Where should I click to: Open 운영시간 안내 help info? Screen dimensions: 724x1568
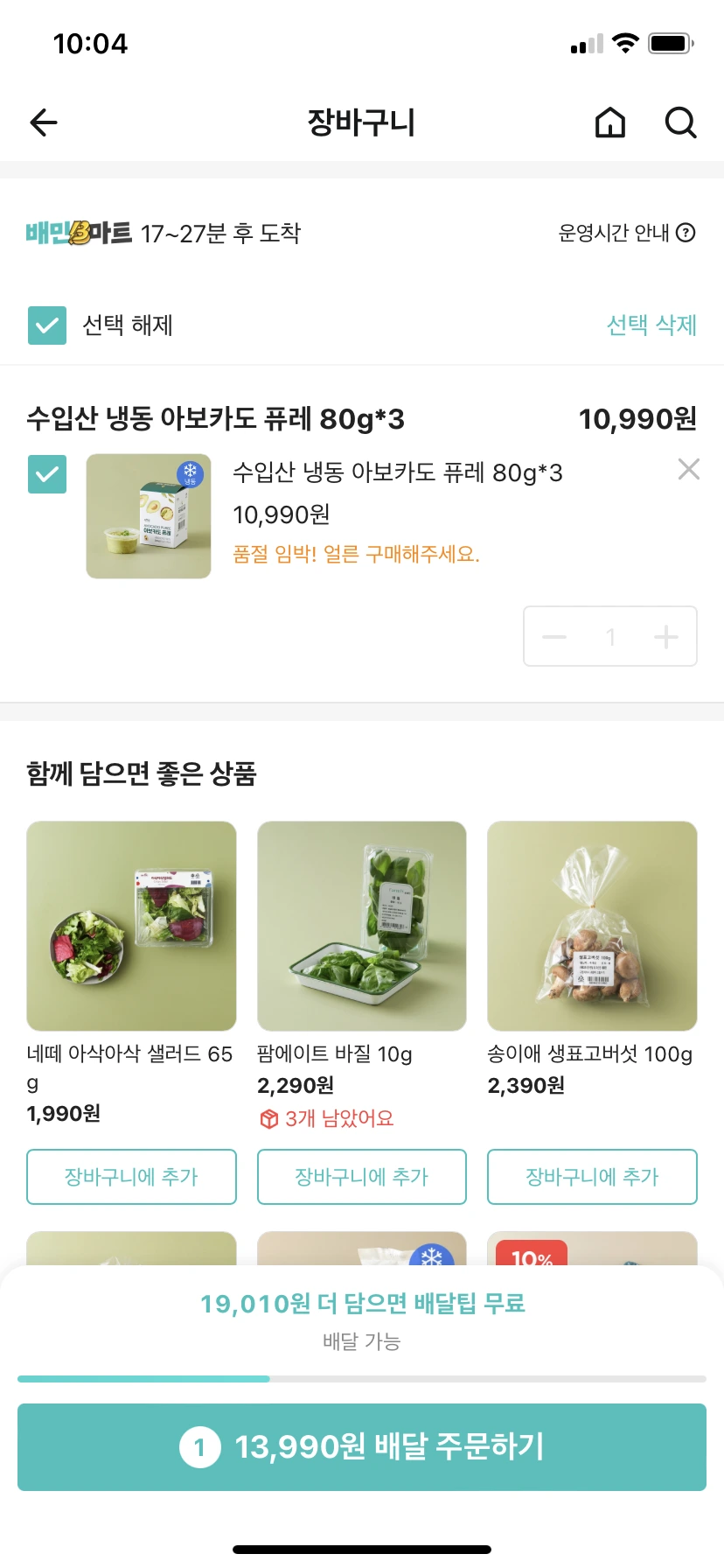coord(627,233)
